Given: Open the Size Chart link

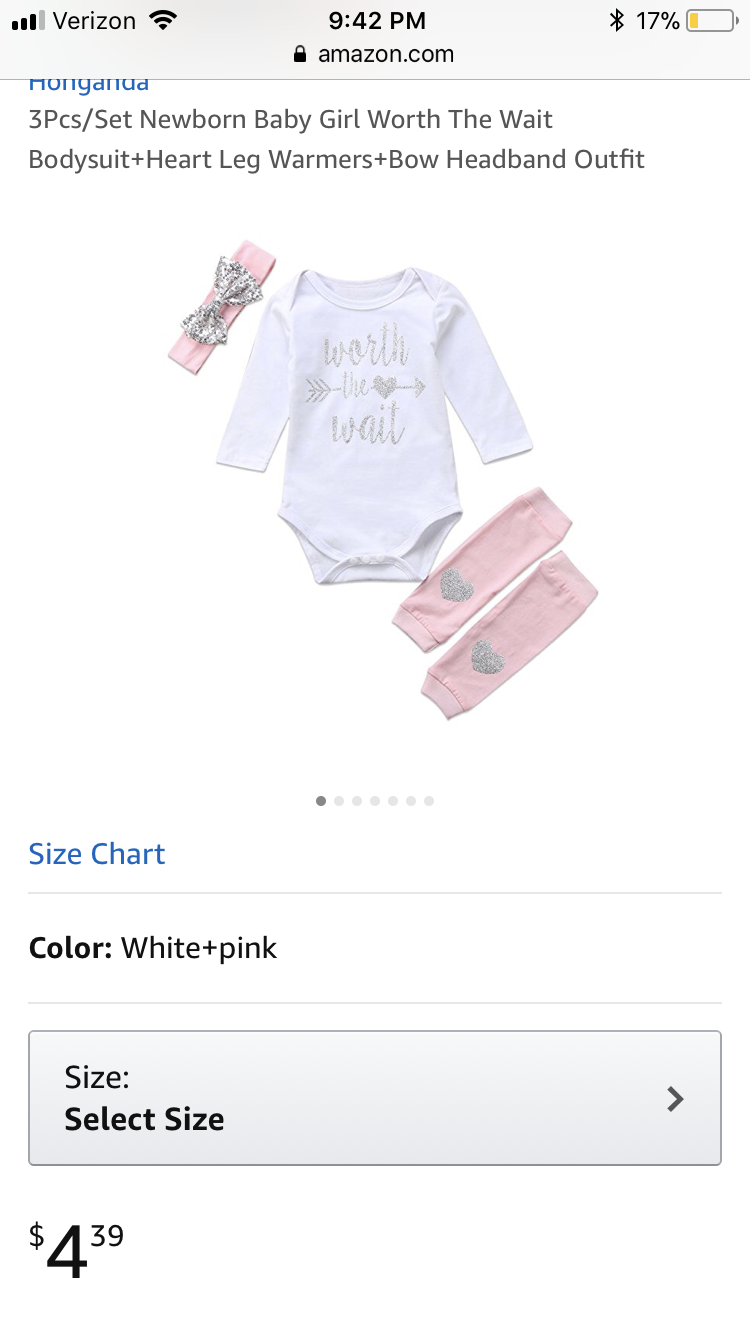Looking at the screenshot, I should pyautogui.click(x=97, y=854).
